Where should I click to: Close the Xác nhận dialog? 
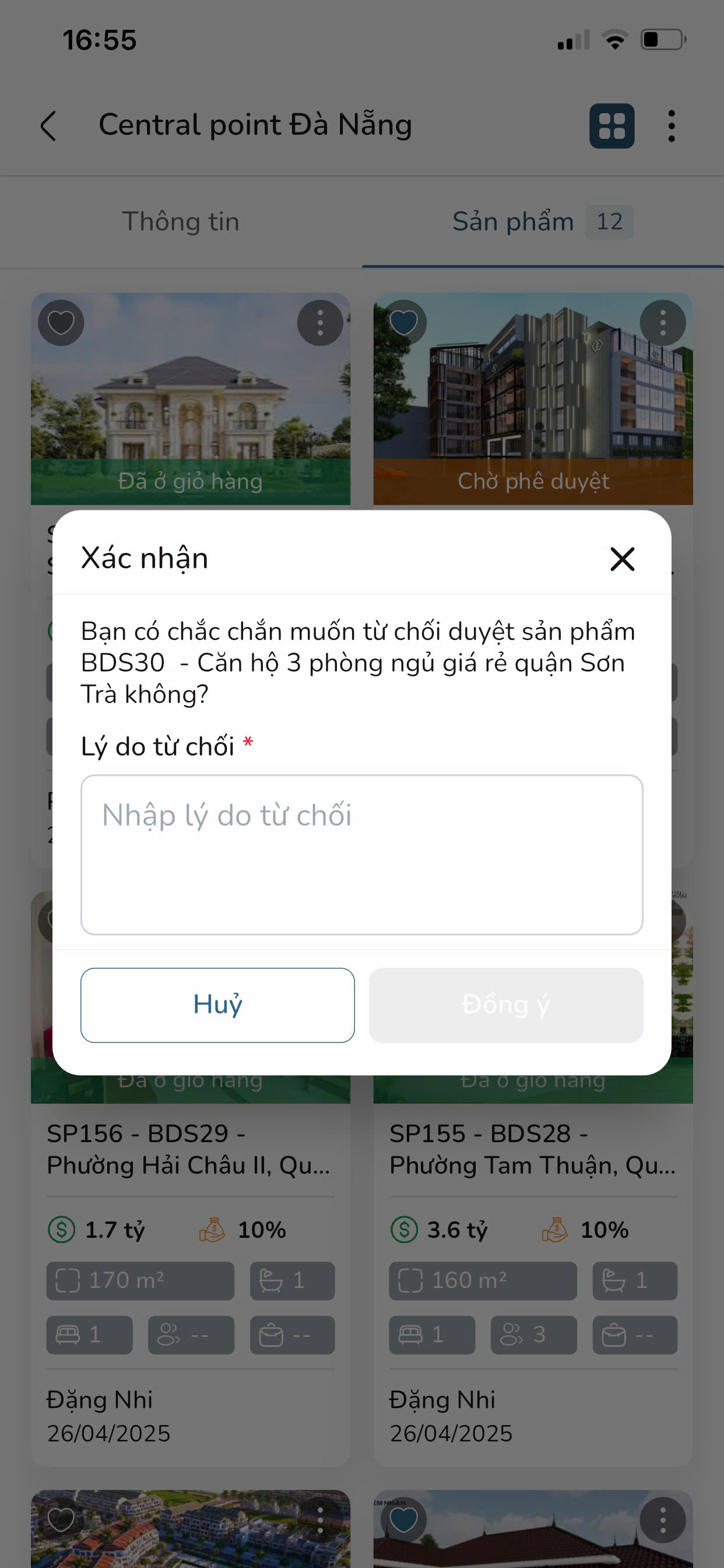tap(622, 559)
